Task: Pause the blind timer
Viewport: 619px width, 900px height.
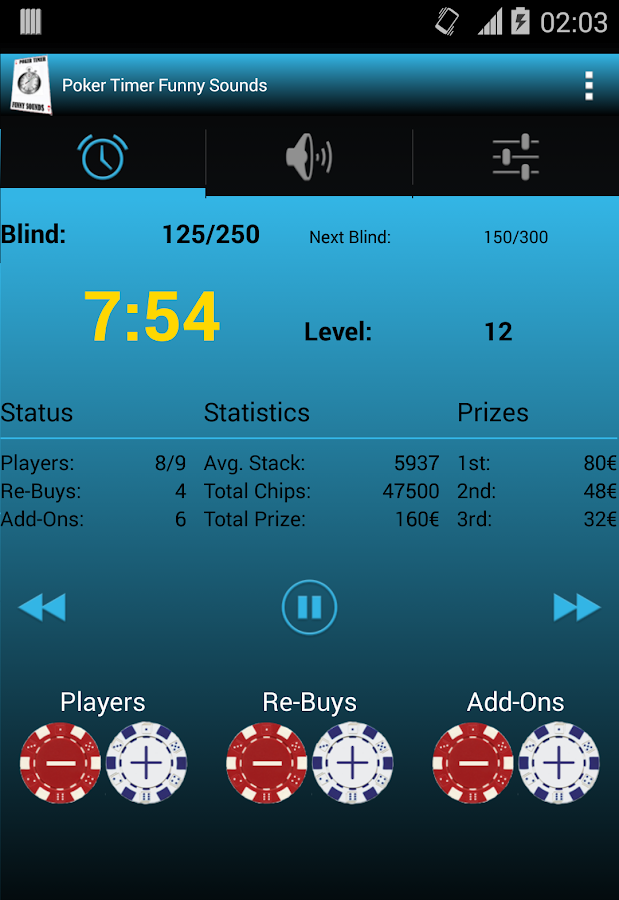Action: pyautogui.click(x=309, y=607)
